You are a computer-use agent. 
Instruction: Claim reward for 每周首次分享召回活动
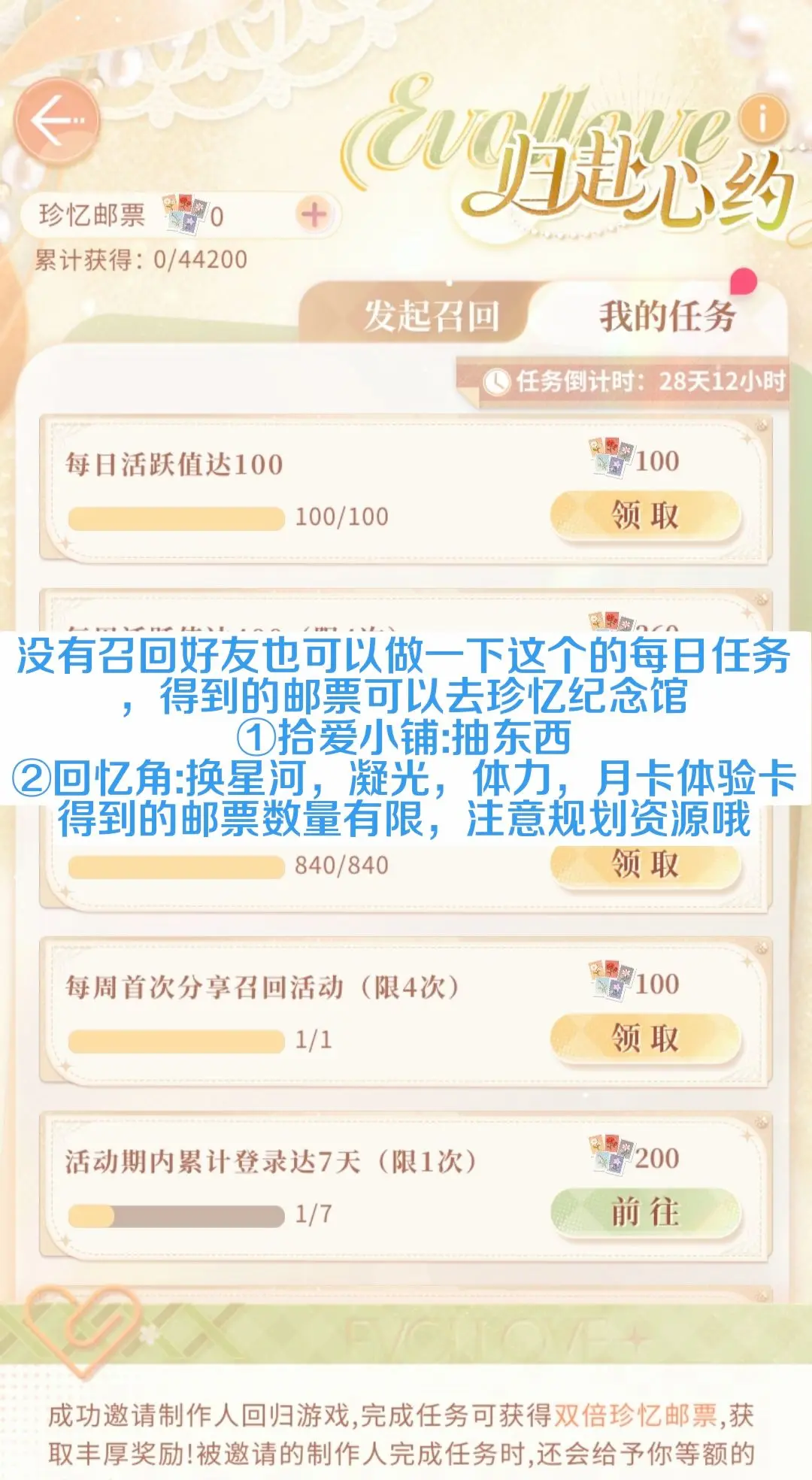click(645, 1039)
